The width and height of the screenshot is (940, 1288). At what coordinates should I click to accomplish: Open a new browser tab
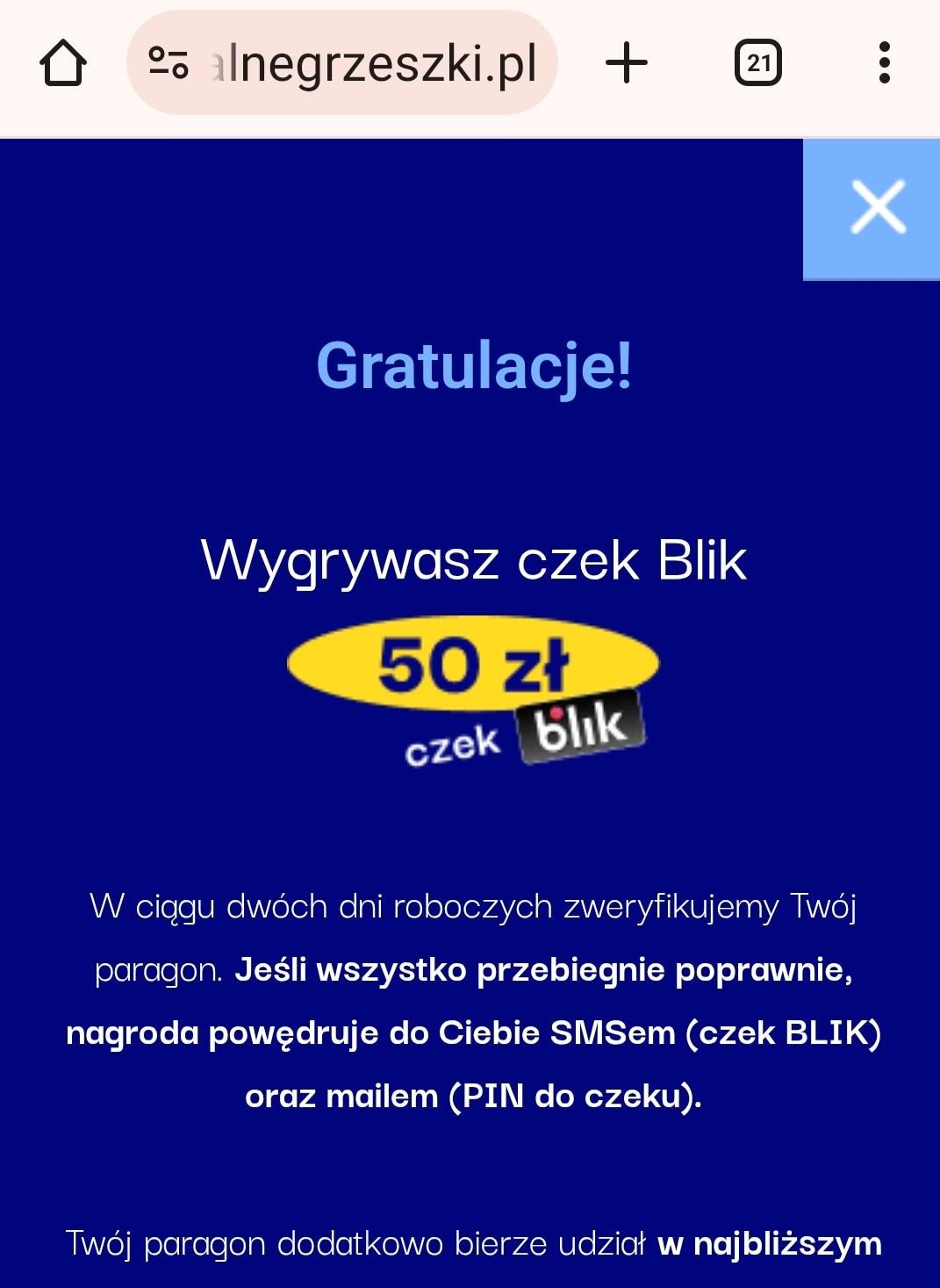[x=627, y=63]
